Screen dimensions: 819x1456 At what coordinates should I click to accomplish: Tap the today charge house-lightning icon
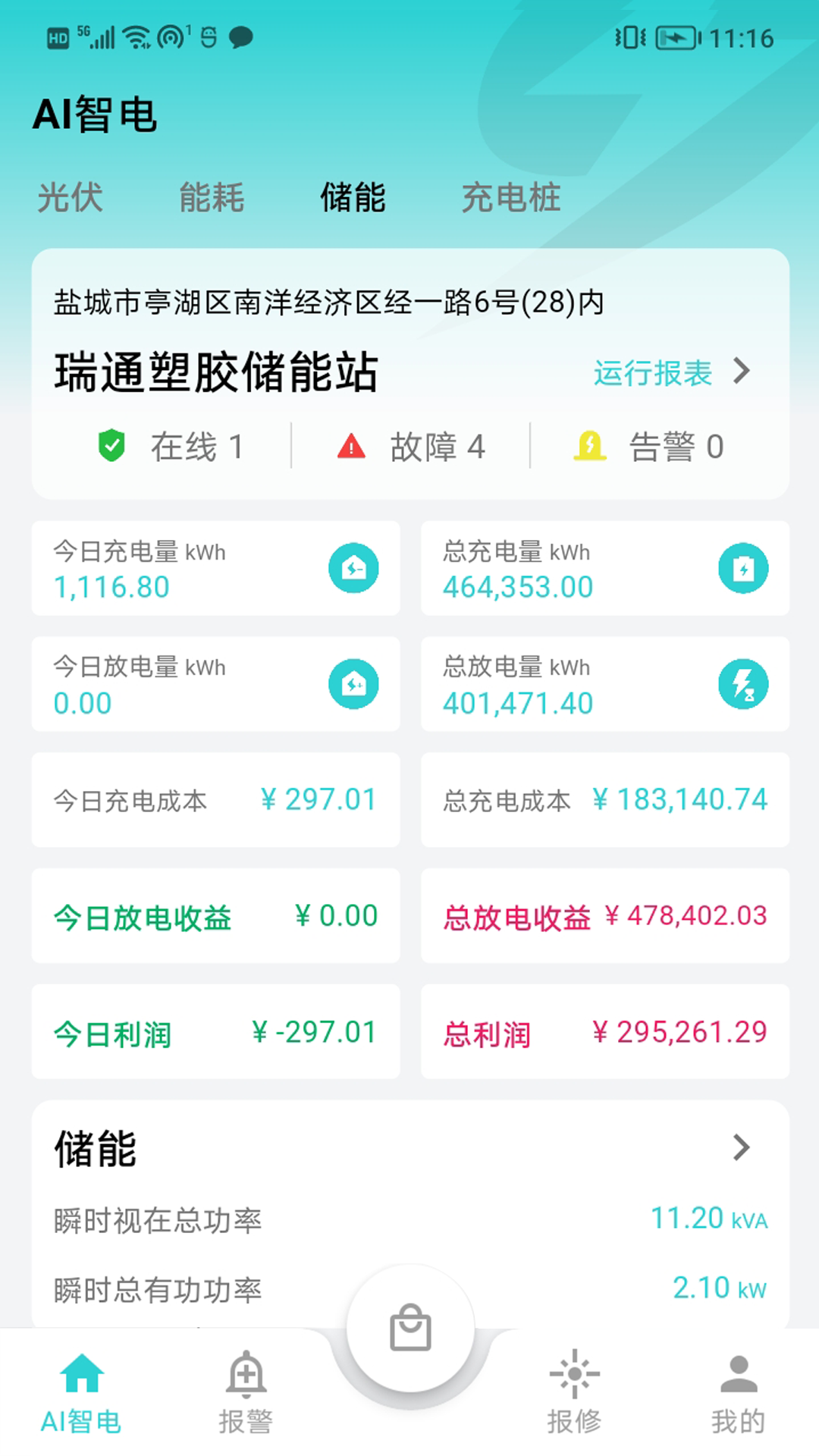pyautogui.click(x=353, y=569)
